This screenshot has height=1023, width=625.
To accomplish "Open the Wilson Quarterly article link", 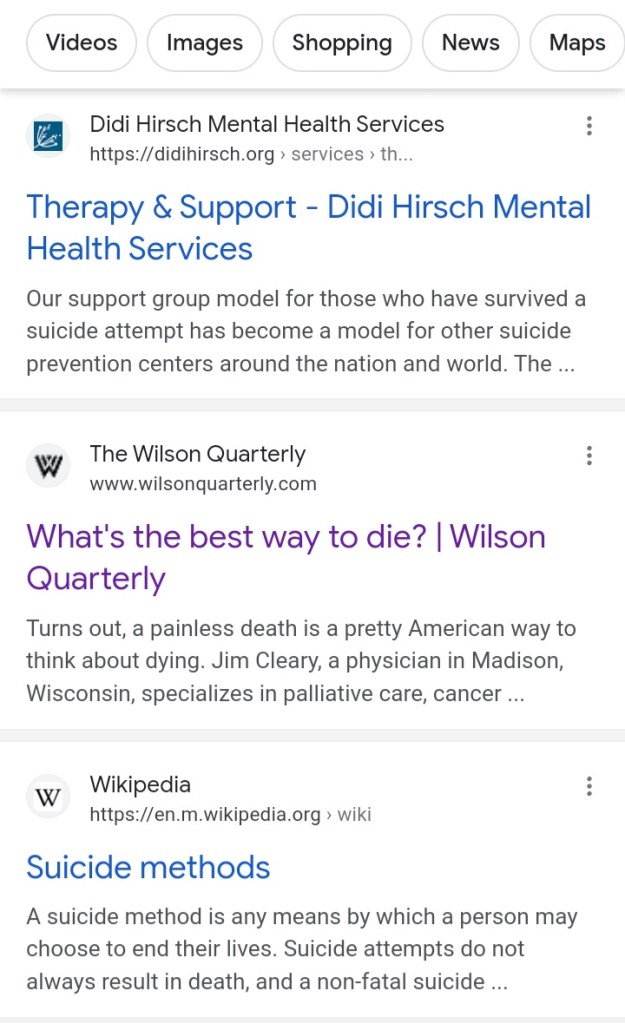I will click(285, 557).
